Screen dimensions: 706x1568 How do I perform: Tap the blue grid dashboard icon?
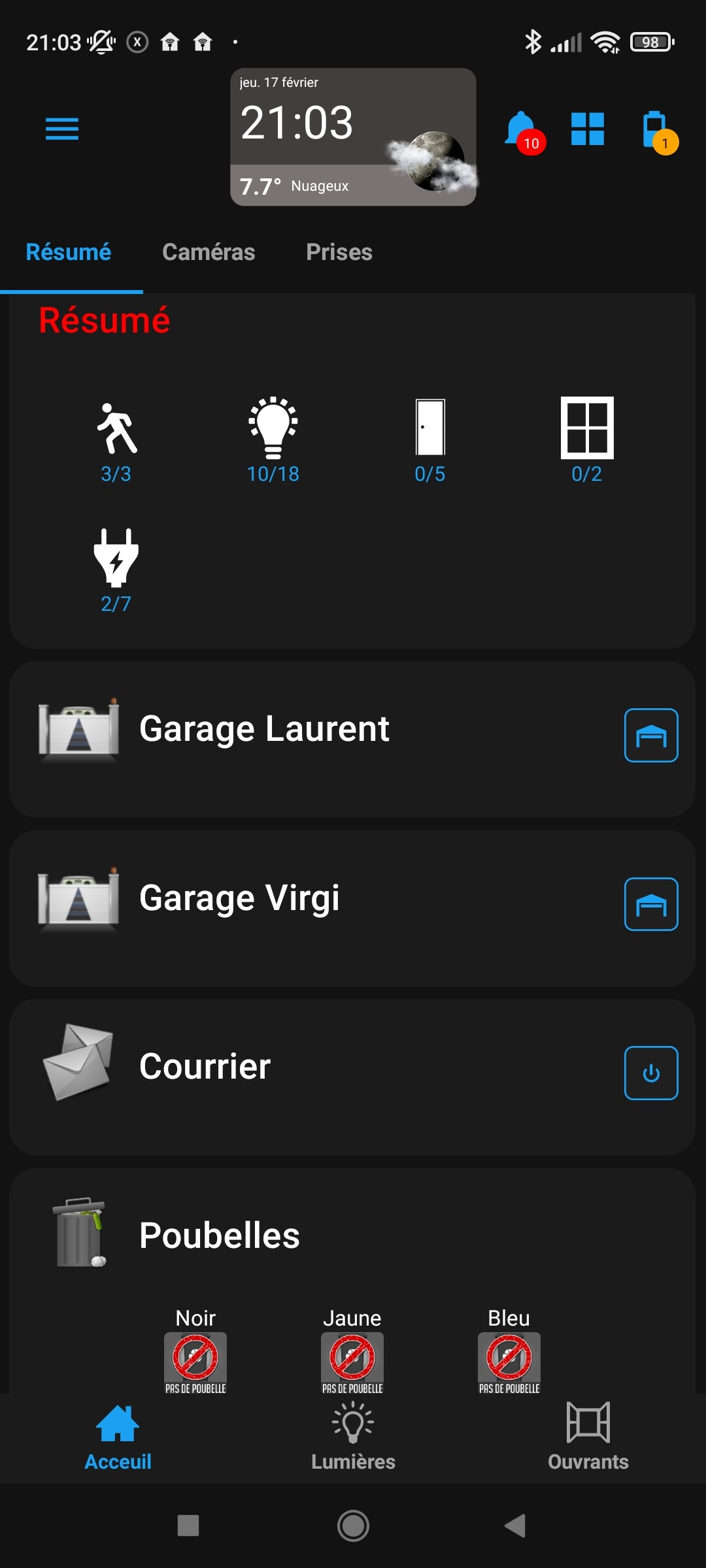[x=587, y=129]
